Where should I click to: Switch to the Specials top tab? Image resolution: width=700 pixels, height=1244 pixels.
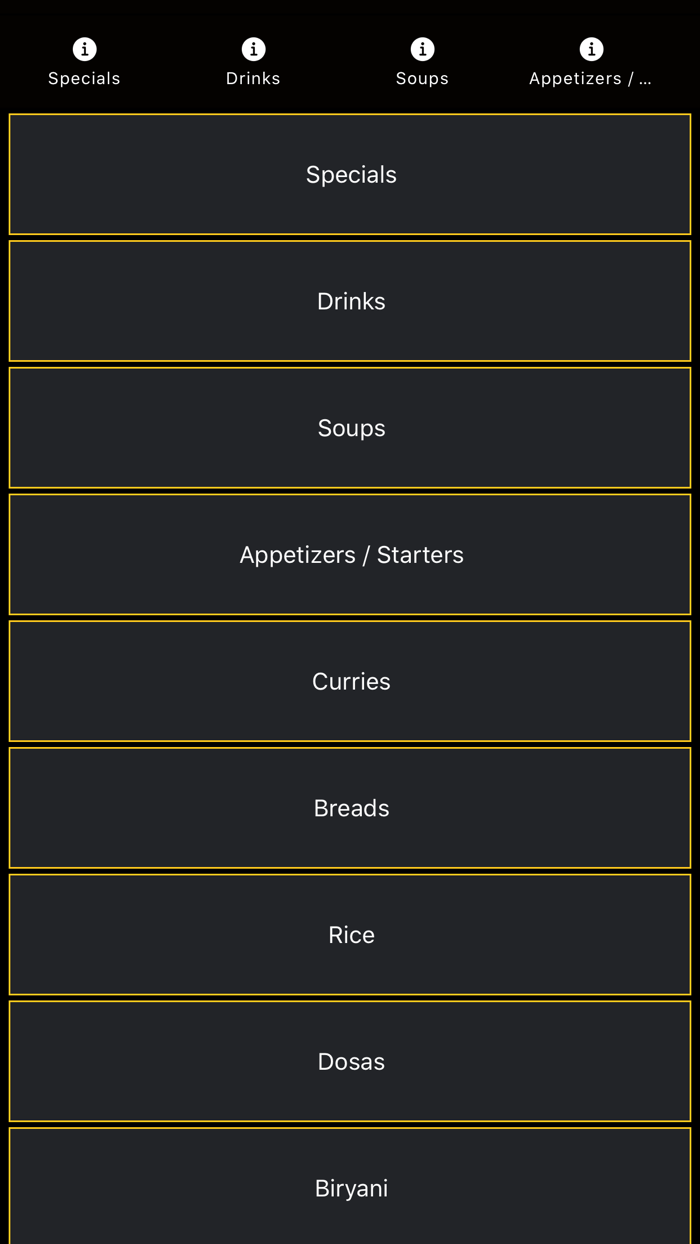coord(84,62)
